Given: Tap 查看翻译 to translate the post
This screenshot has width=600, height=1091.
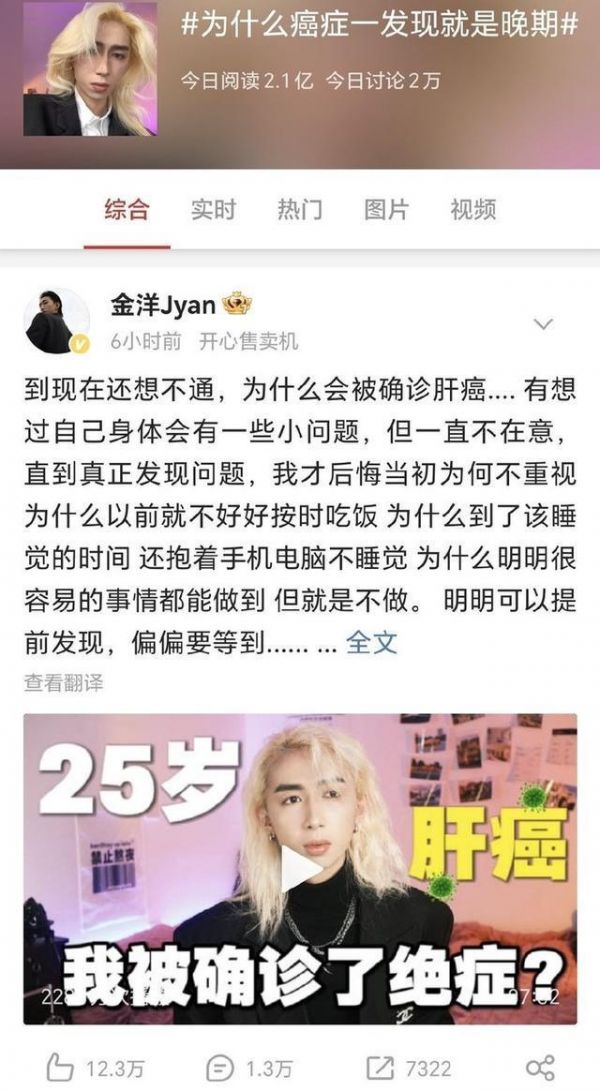Looking at the screenshot, I should [x=63, y=683].
